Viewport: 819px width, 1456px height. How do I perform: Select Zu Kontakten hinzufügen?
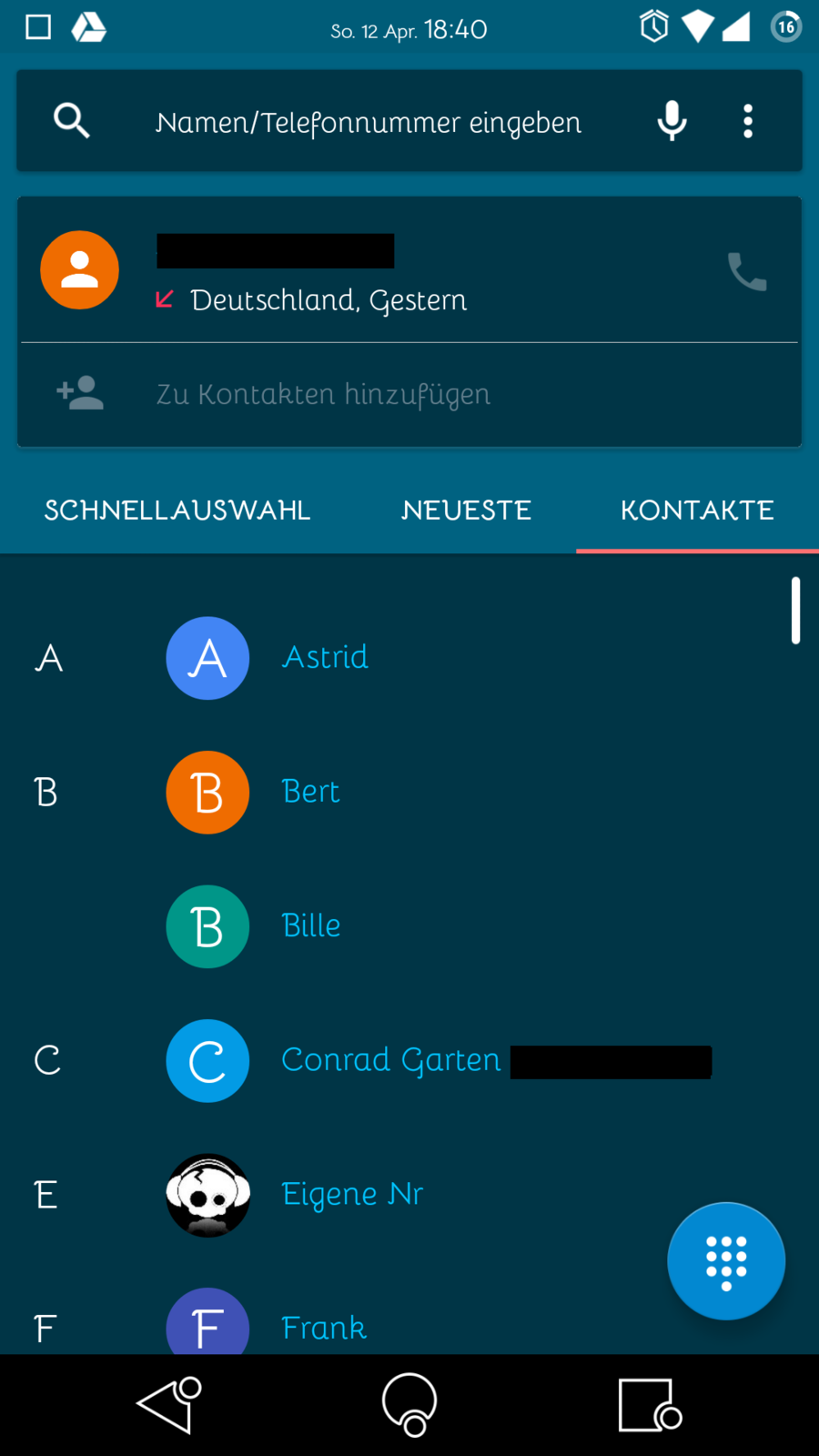point(323,394)
